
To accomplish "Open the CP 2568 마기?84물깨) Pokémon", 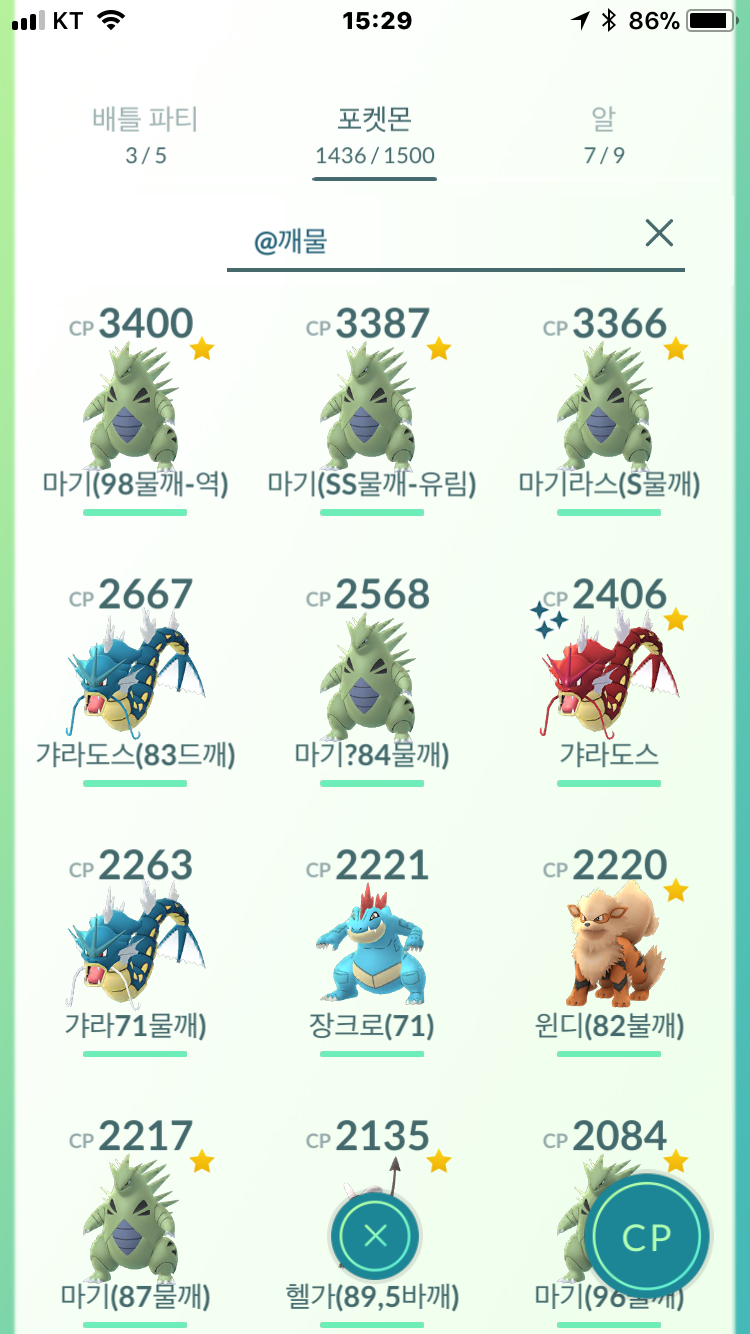I will (x=372, y=681).
